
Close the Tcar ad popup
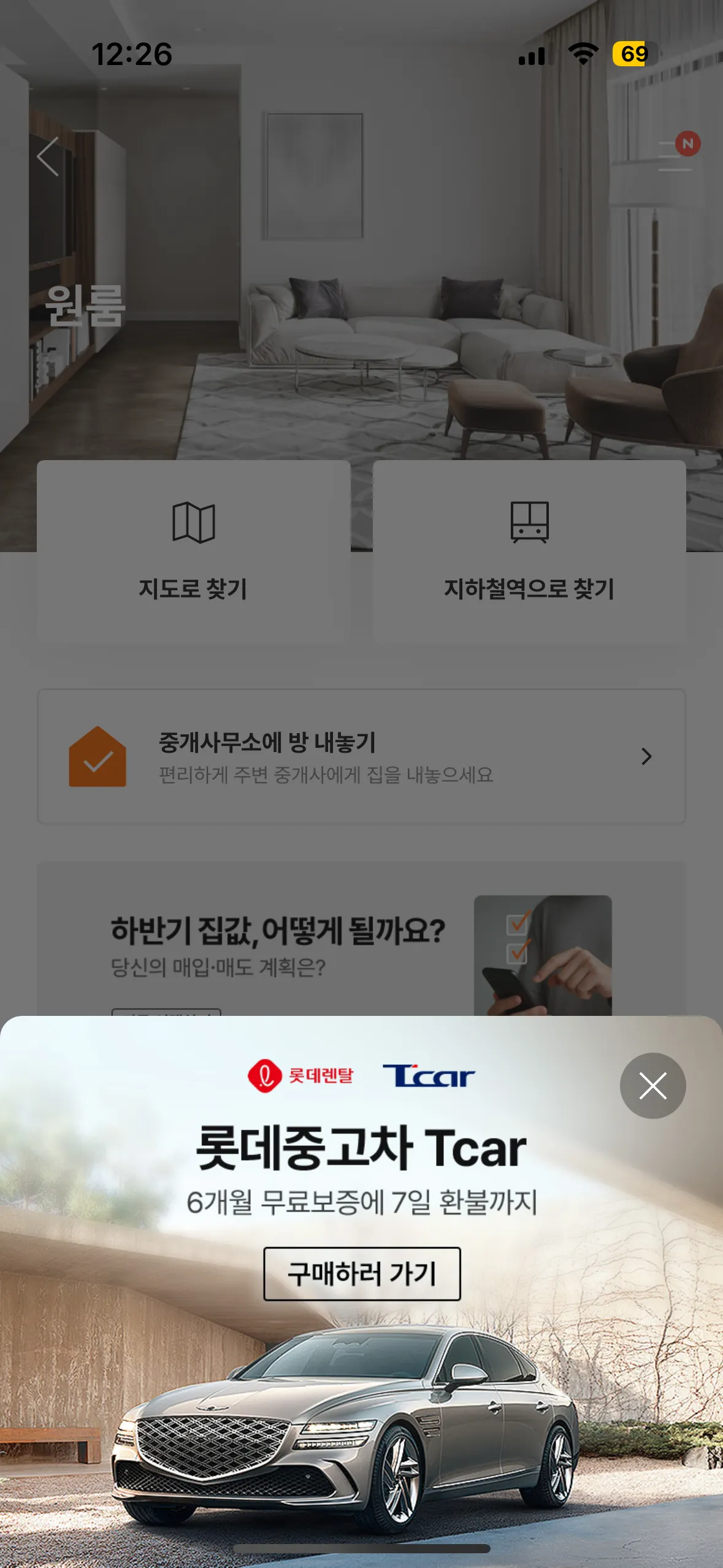pos(652,1086)
